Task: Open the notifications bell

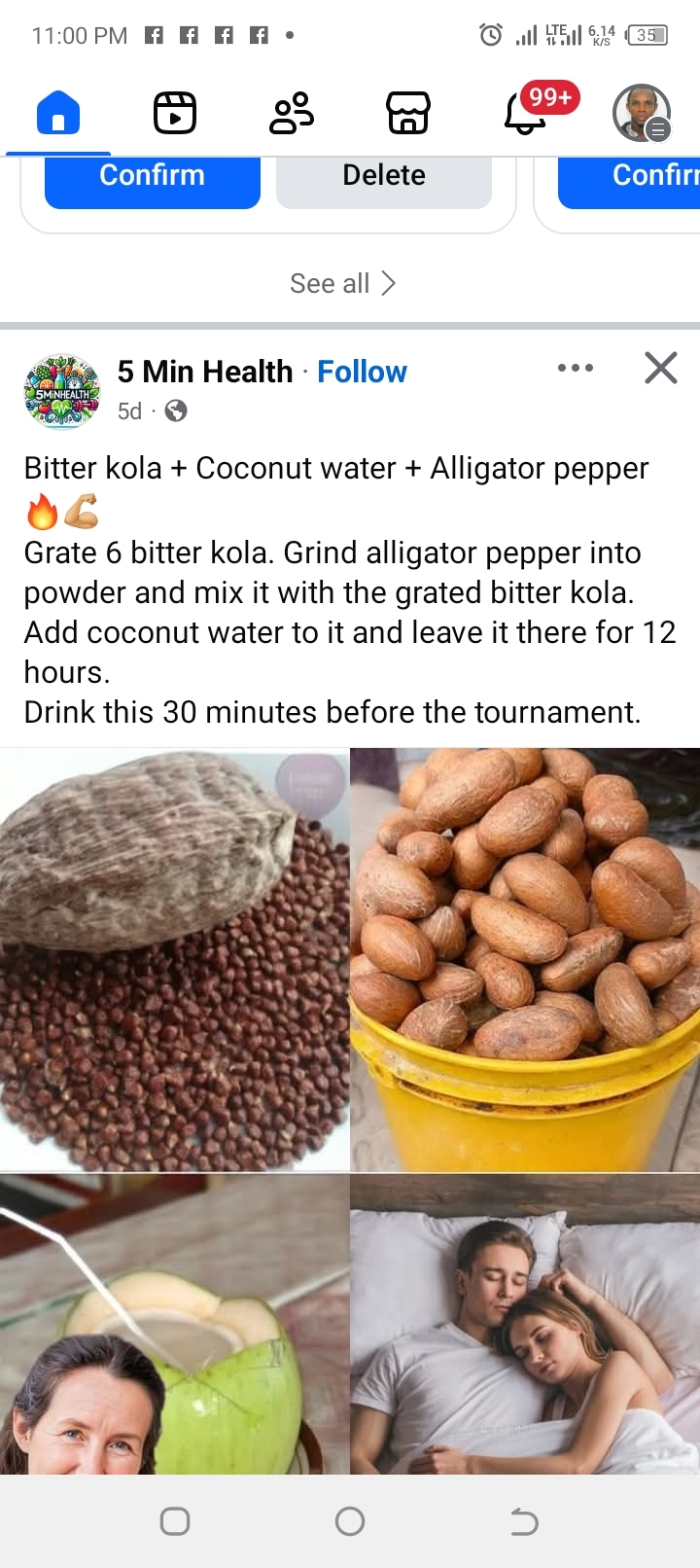Action: 525,115
